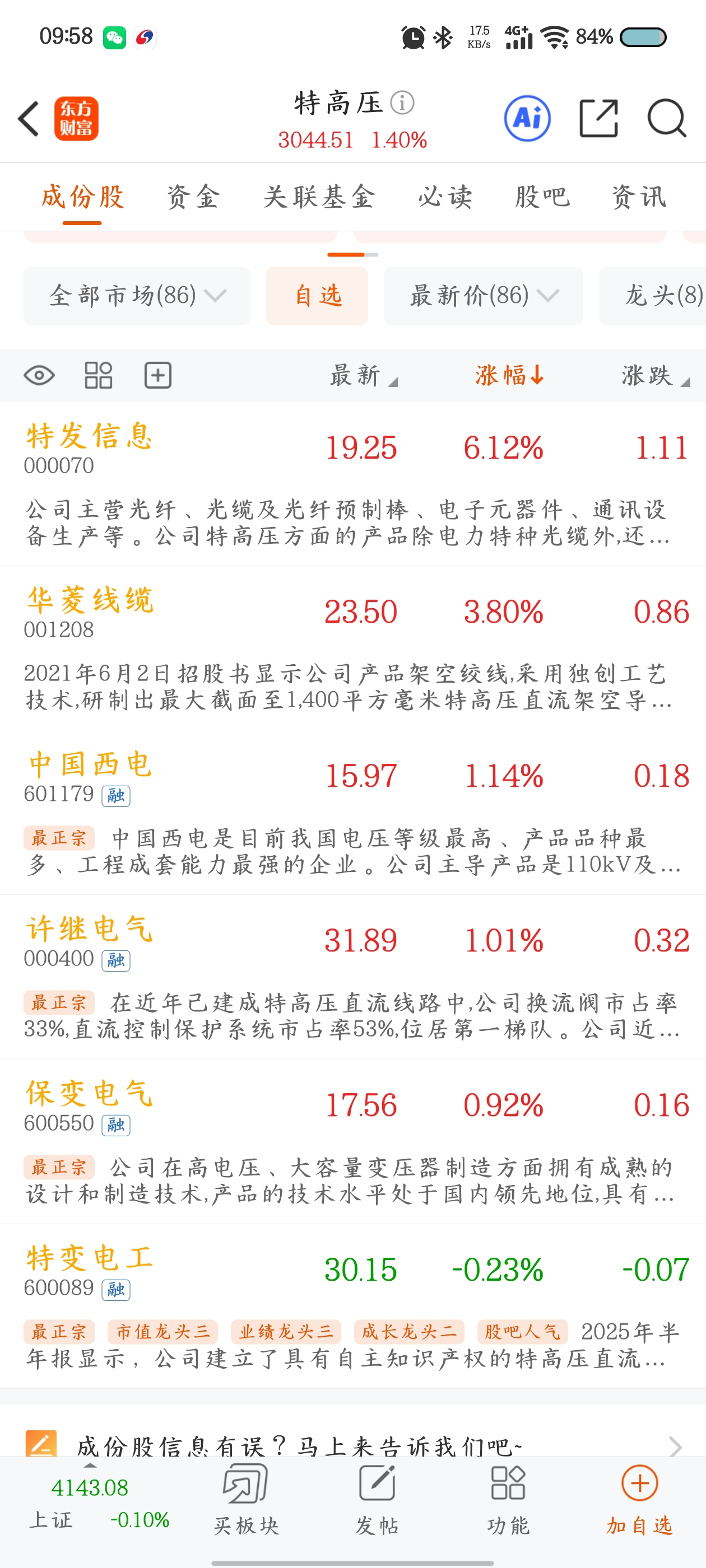Share this 特高压 sector page
Screen dimensions: 706x1568
[x=598, y=119]
